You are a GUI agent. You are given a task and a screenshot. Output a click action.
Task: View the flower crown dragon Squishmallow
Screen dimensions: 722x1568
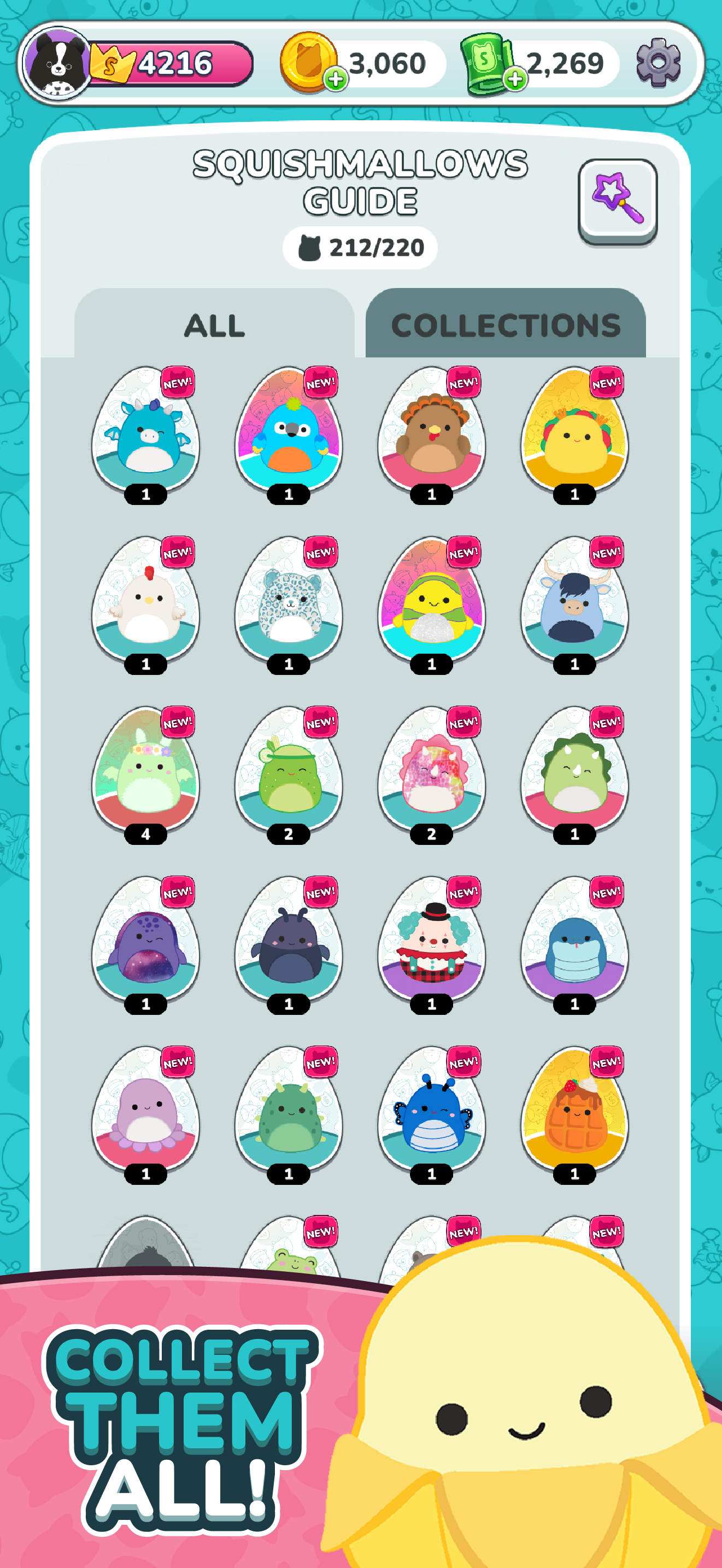pos(146,772)
